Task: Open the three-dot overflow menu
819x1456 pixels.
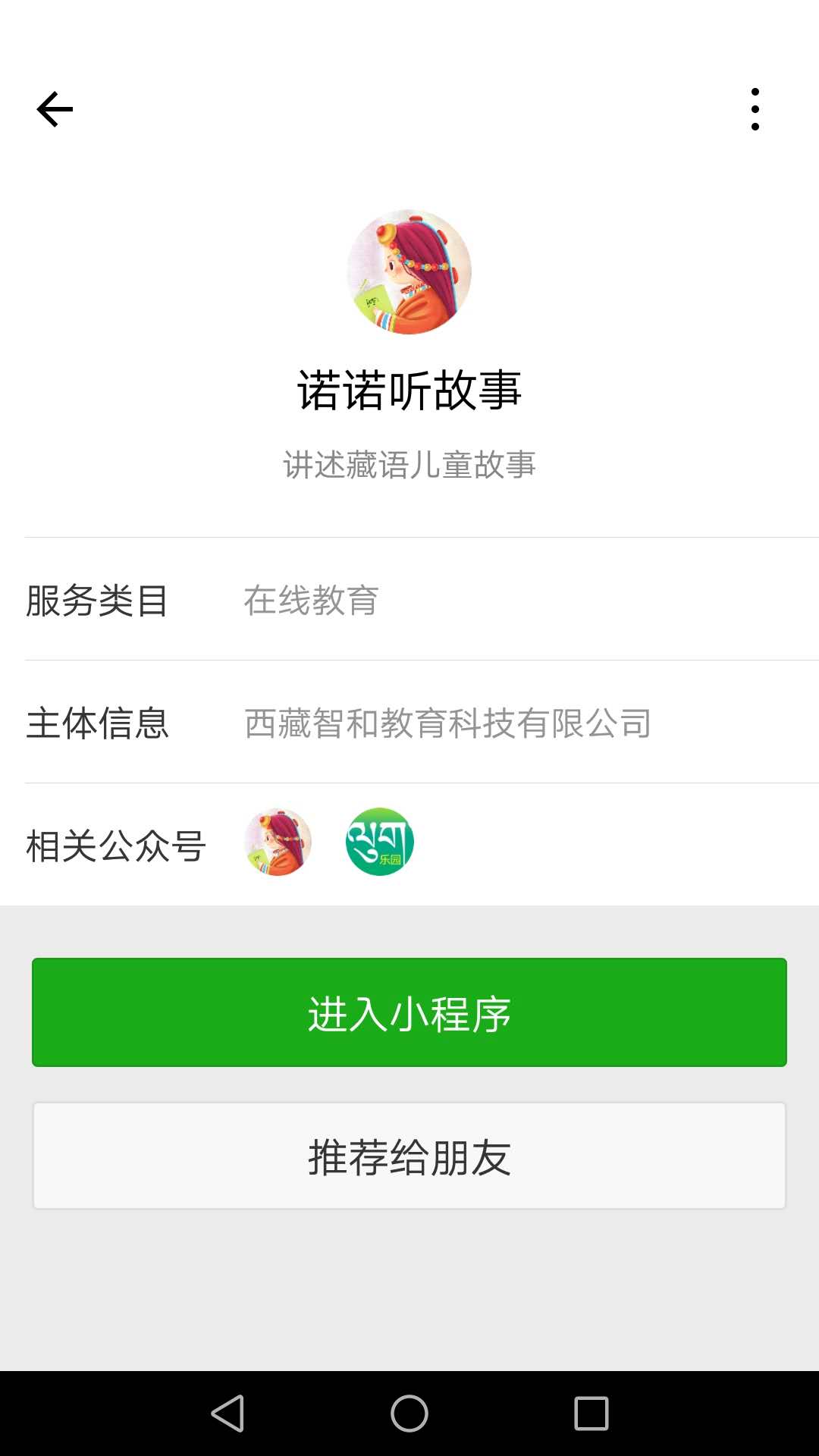Action: coord(755,109)
